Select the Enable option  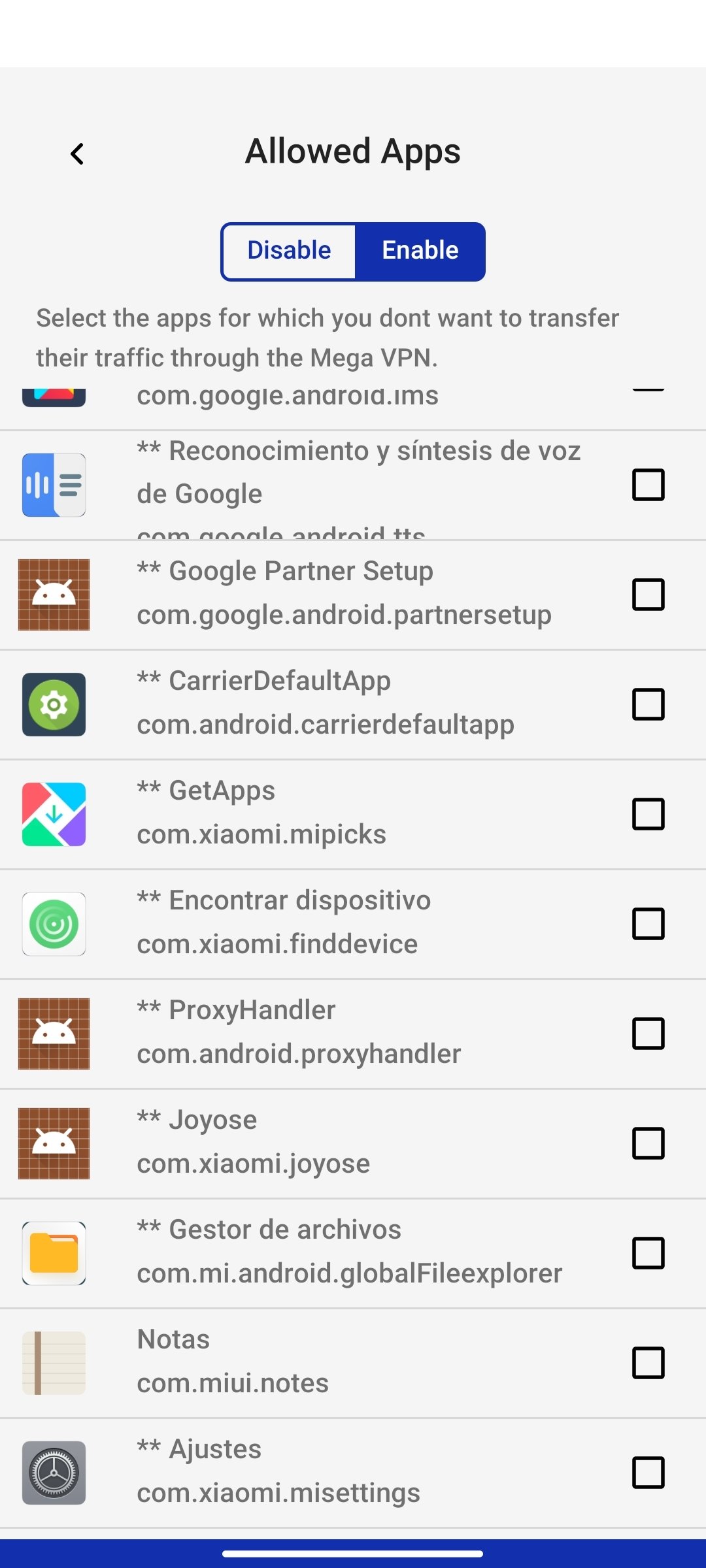[420, 251]
